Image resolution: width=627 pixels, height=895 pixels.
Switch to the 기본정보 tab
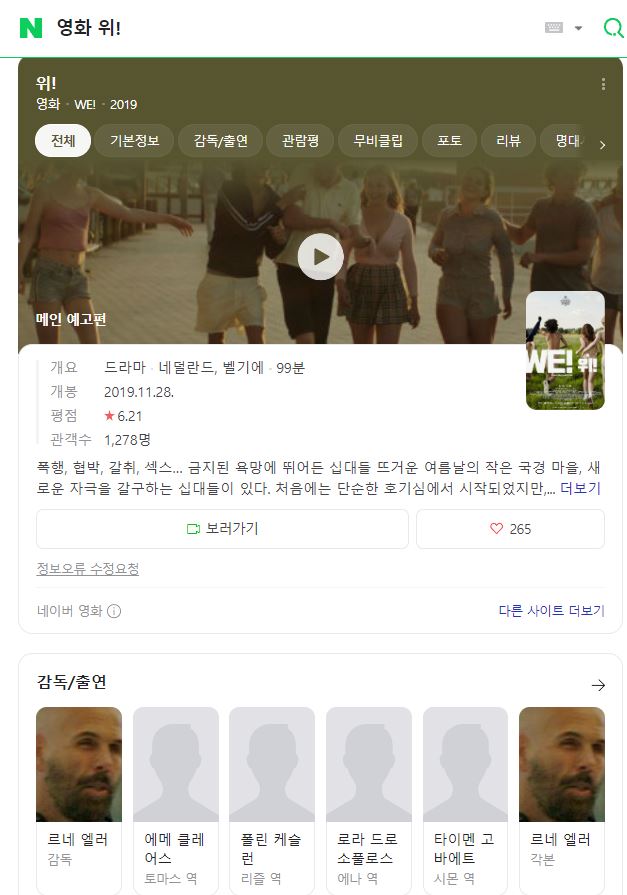pos(134,141)
